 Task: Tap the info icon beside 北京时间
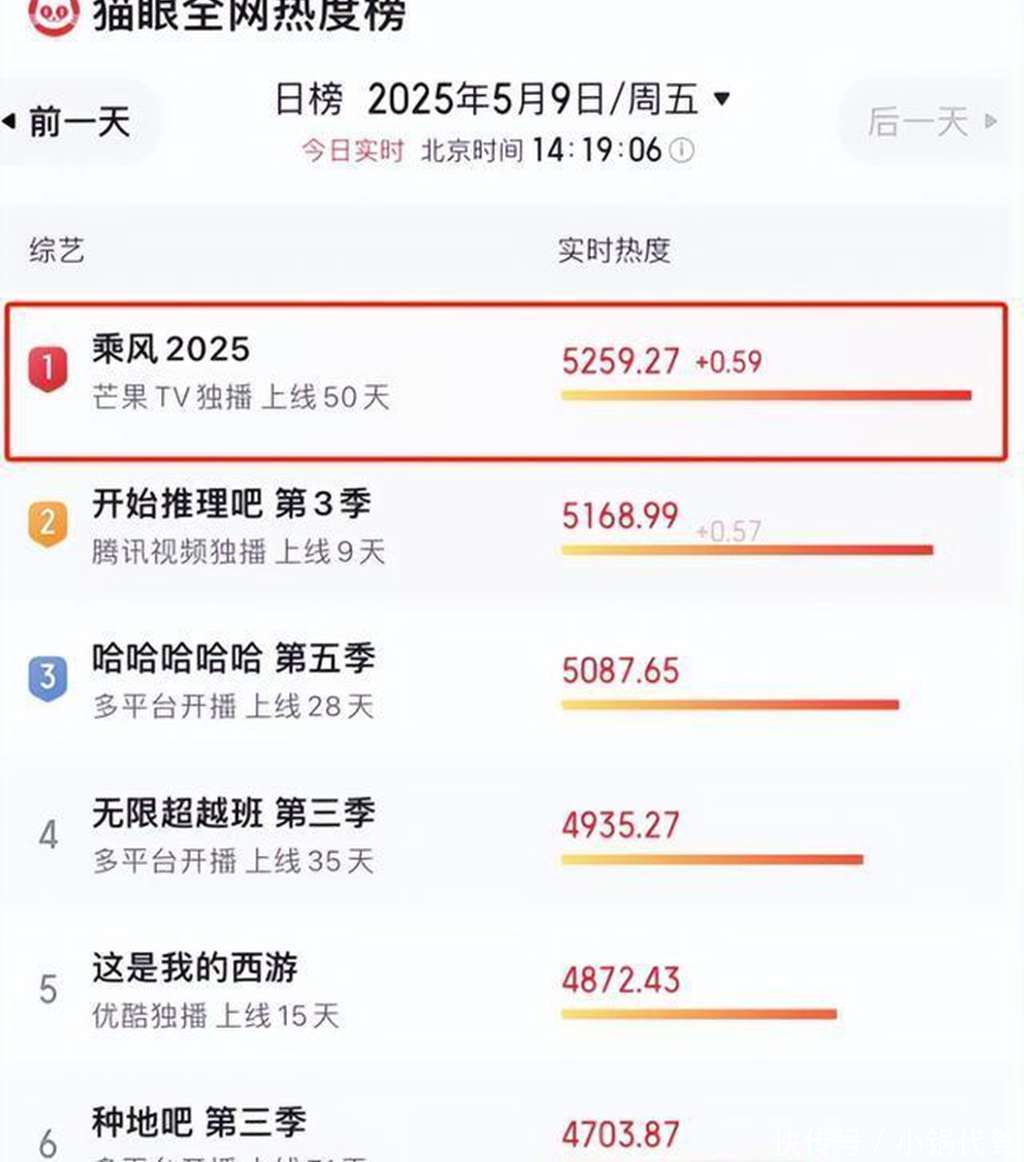681,151
